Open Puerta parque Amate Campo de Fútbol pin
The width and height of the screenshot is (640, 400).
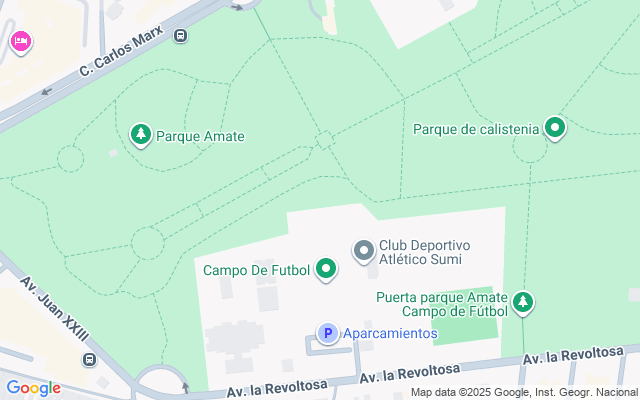point(521,302)
